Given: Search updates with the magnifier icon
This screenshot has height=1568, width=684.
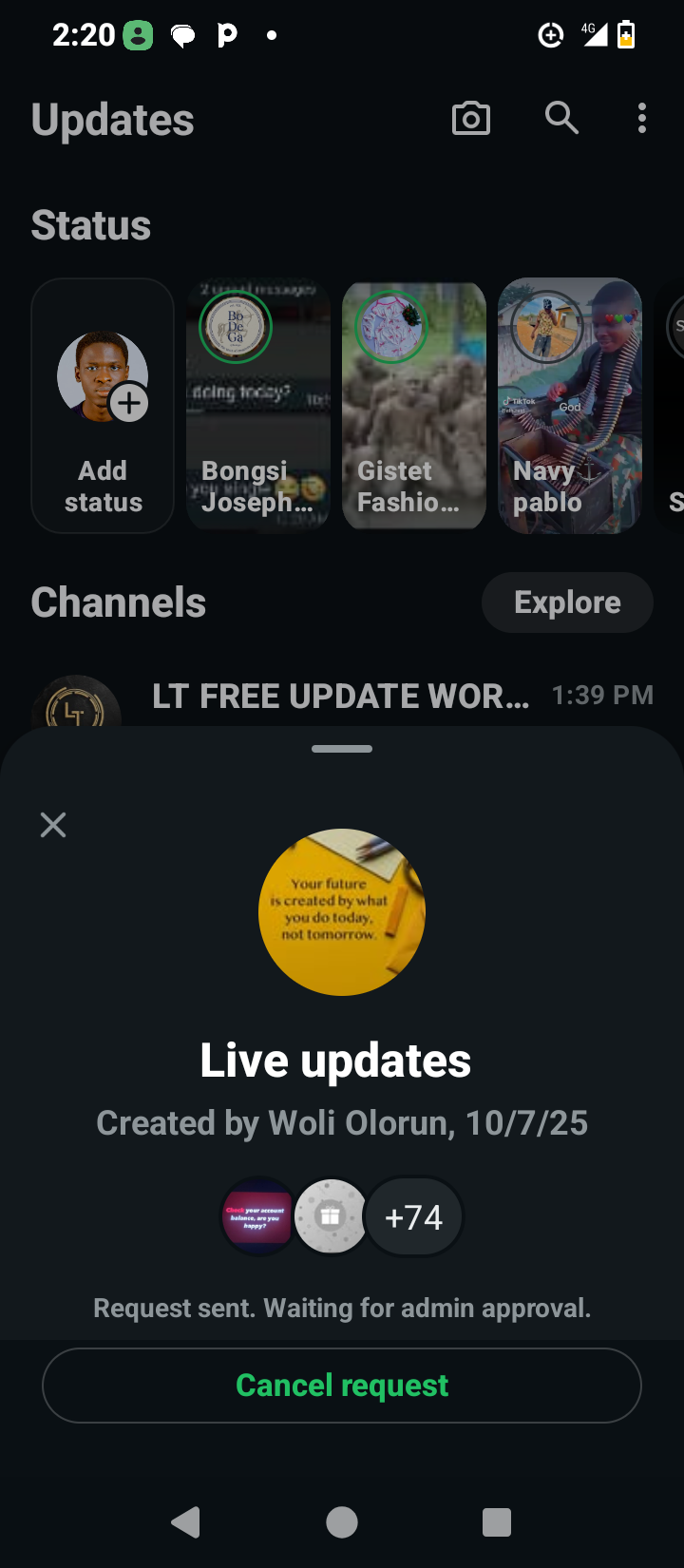Looking at the screenshot, I should tap(561, 119).
